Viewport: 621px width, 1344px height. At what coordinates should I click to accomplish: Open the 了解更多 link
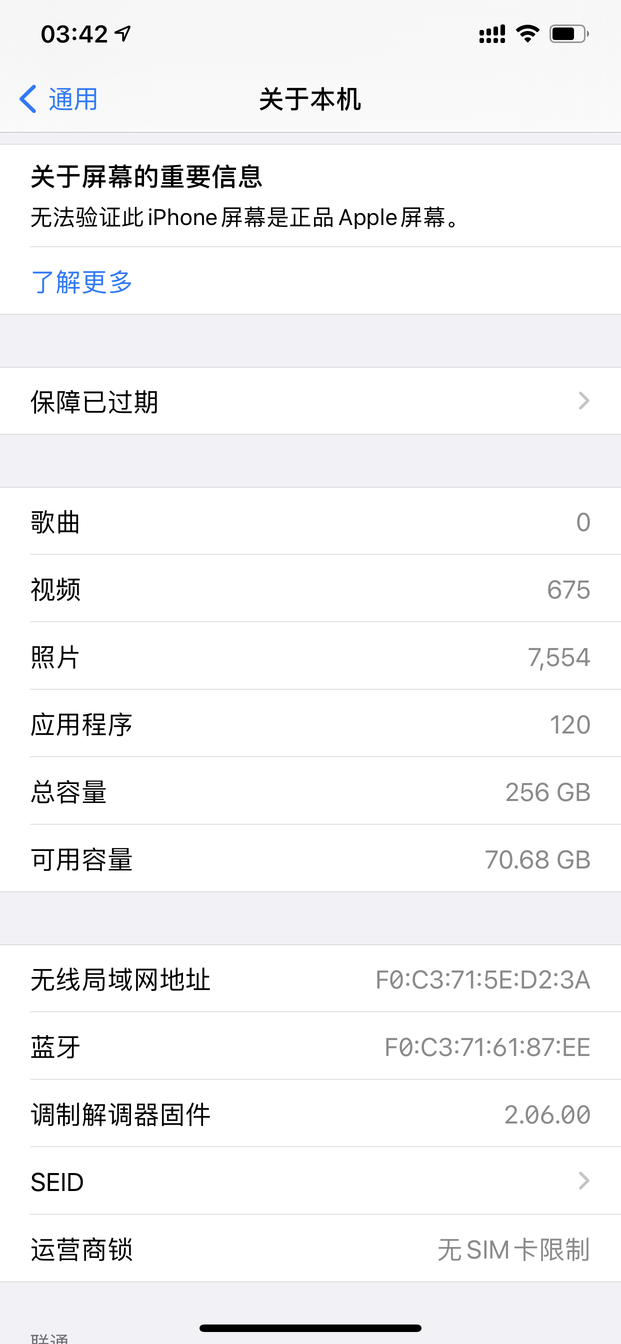82,282
